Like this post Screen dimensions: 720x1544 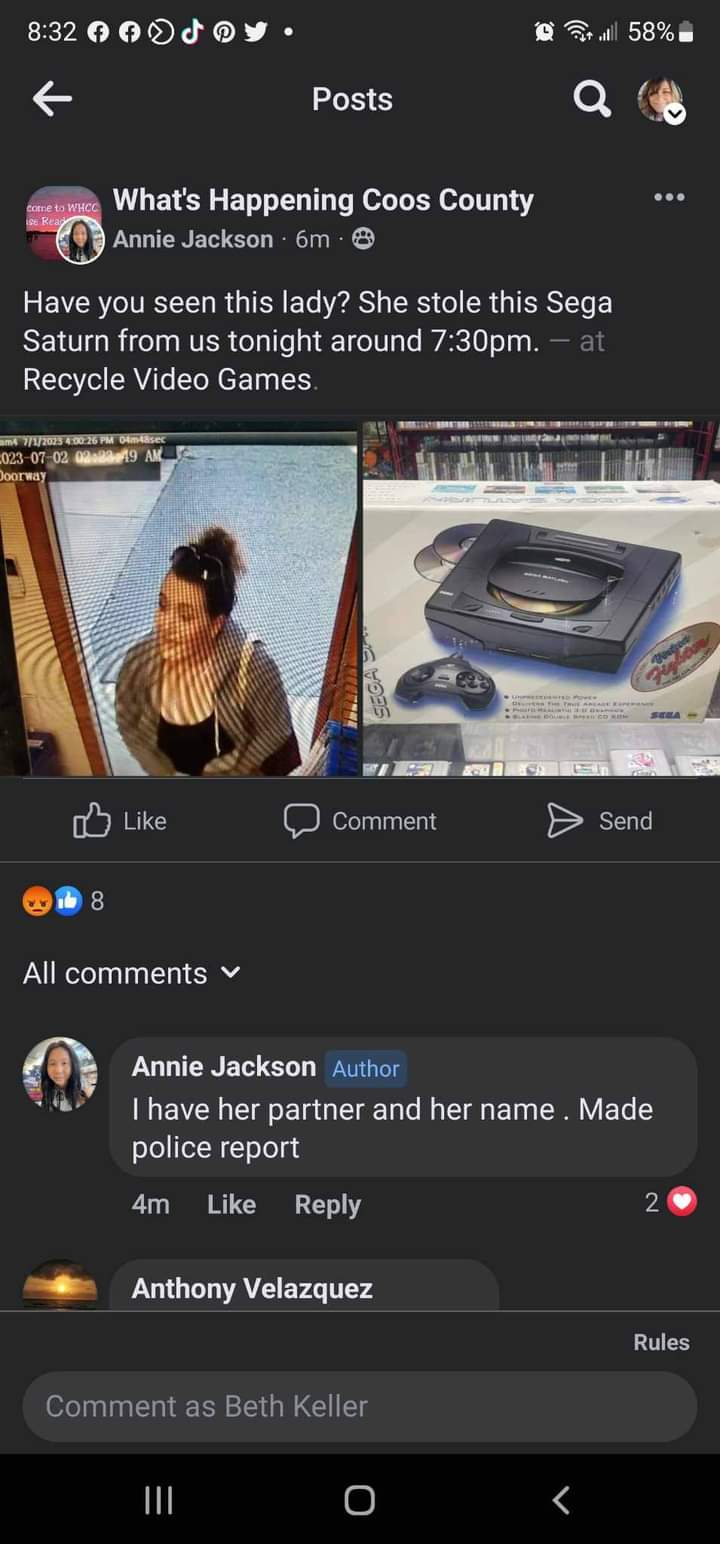click(x=120, y=821)
